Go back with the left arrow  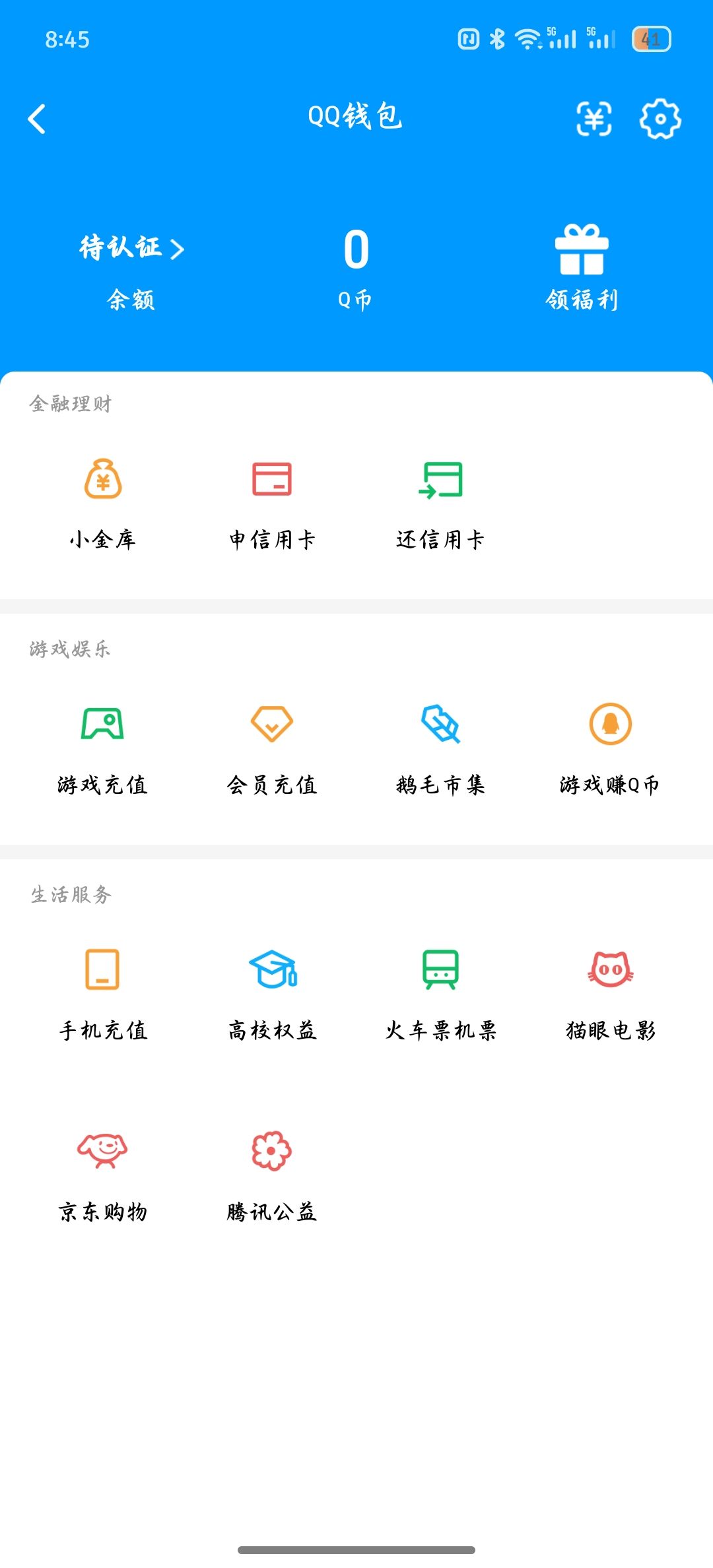pos(36,119)
